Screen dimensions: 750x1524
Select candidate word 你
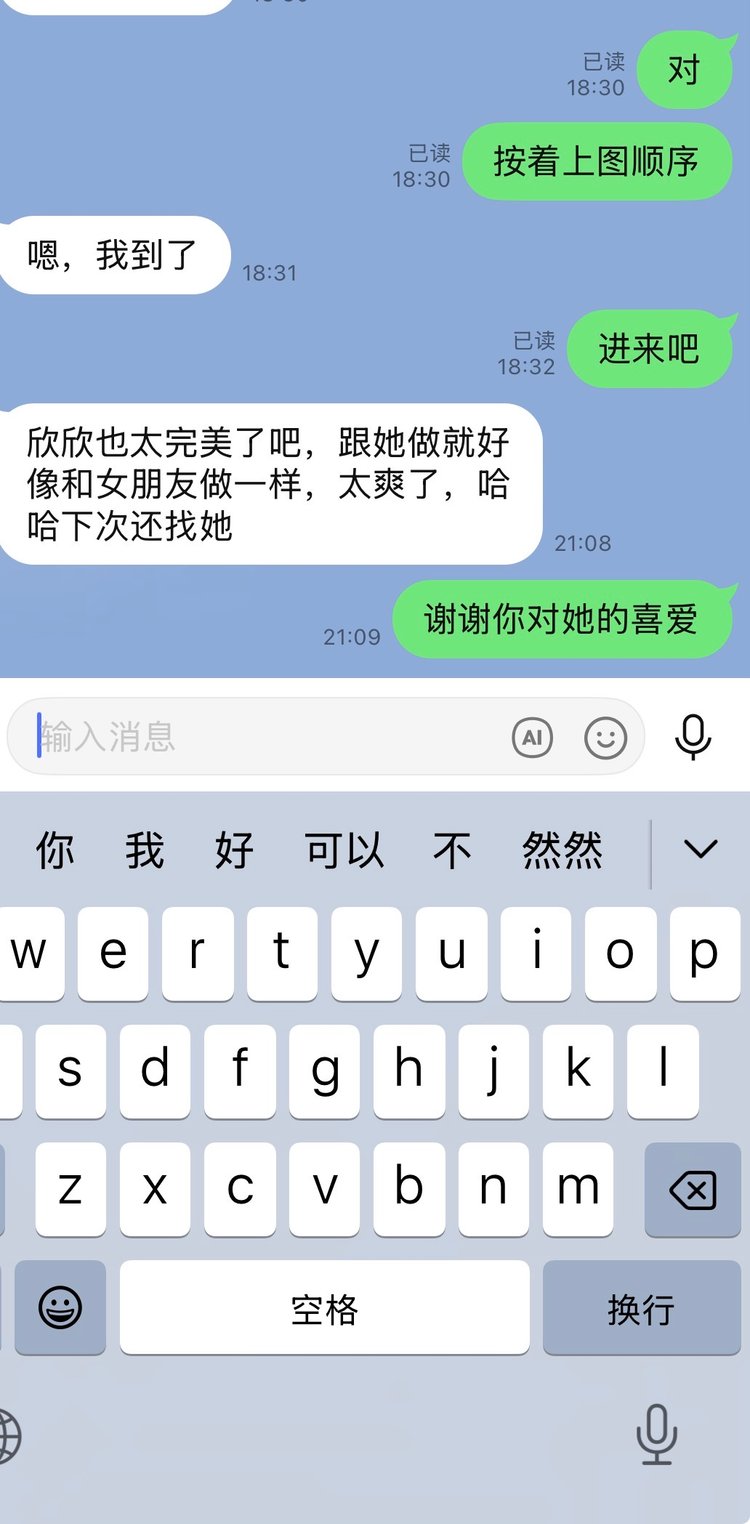pyautogui.click(x=55, y=852)
